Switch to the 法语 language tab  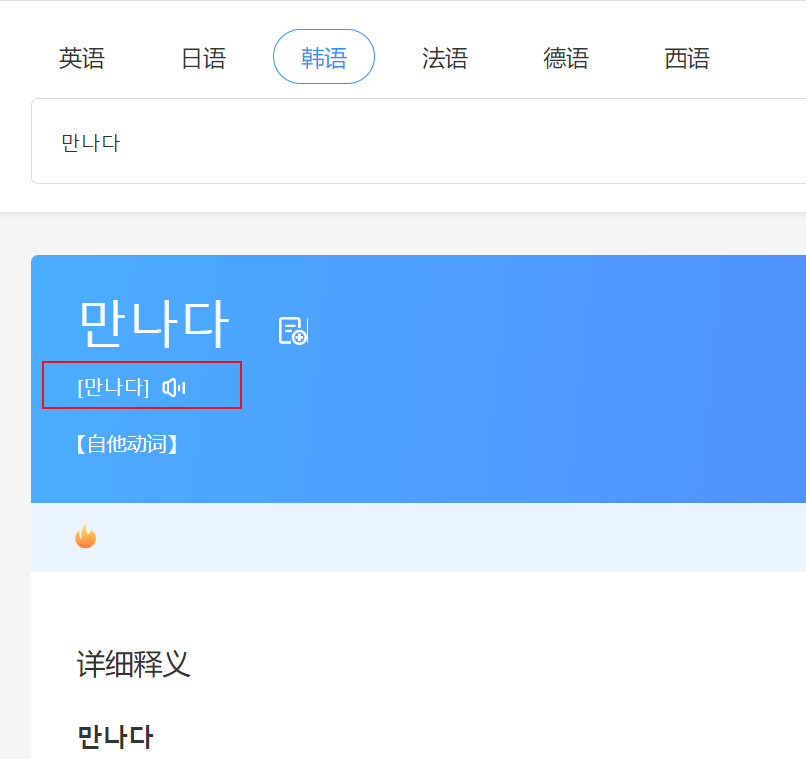point(445,58)
